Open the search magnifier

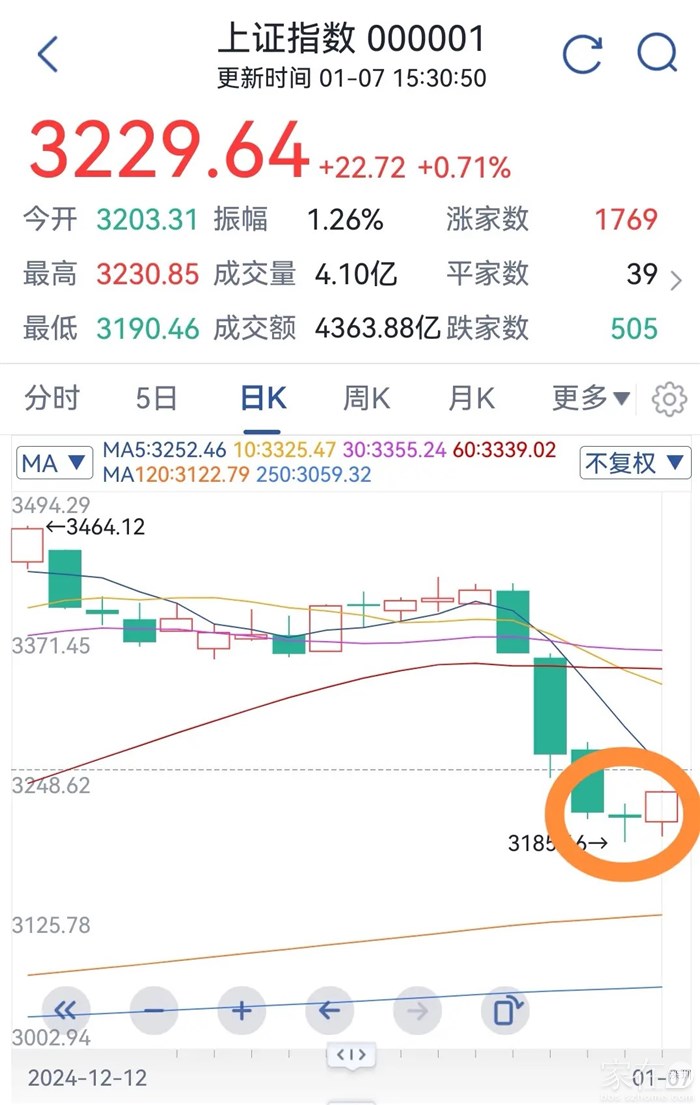click(657, 54)
